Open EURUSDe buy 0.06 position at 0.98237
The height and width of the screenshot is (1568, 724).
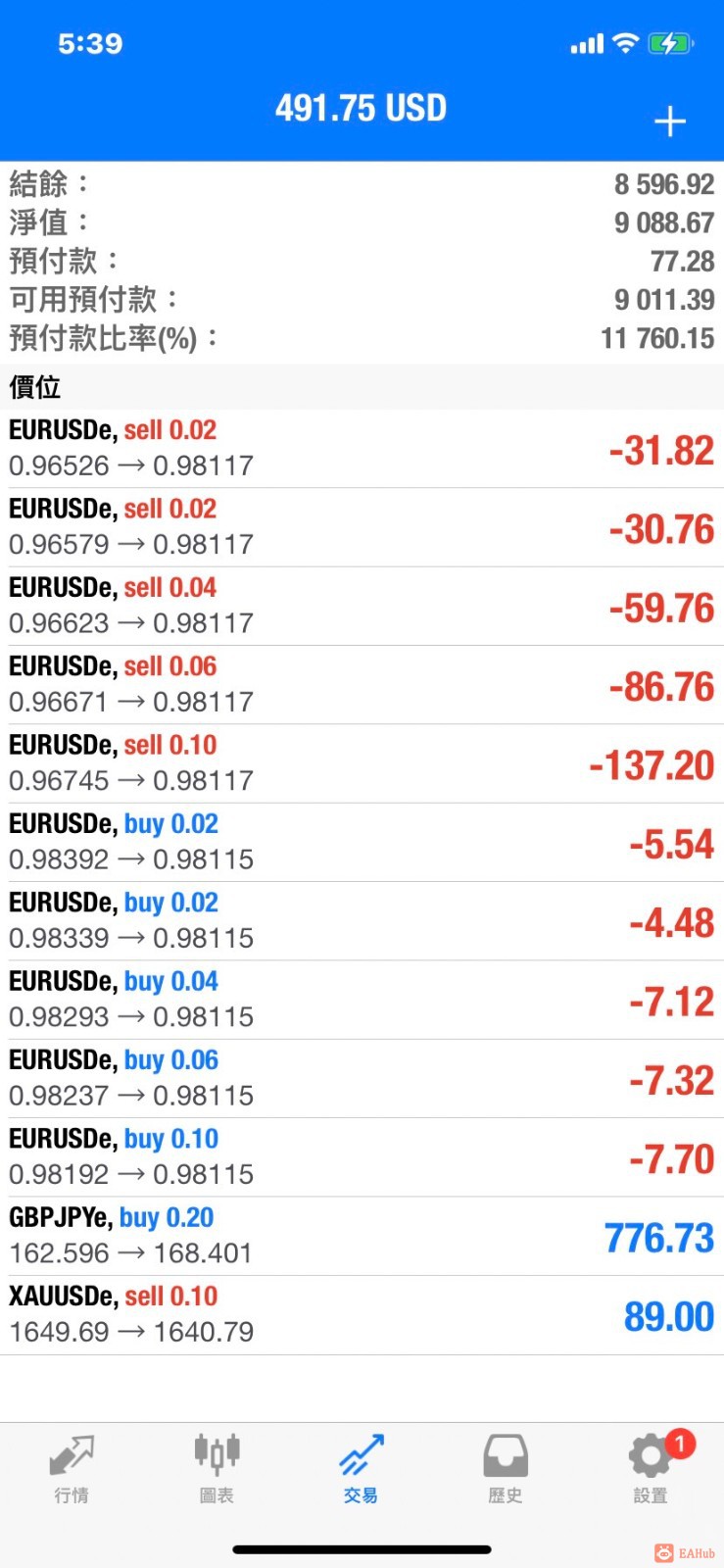point(362,1078)
